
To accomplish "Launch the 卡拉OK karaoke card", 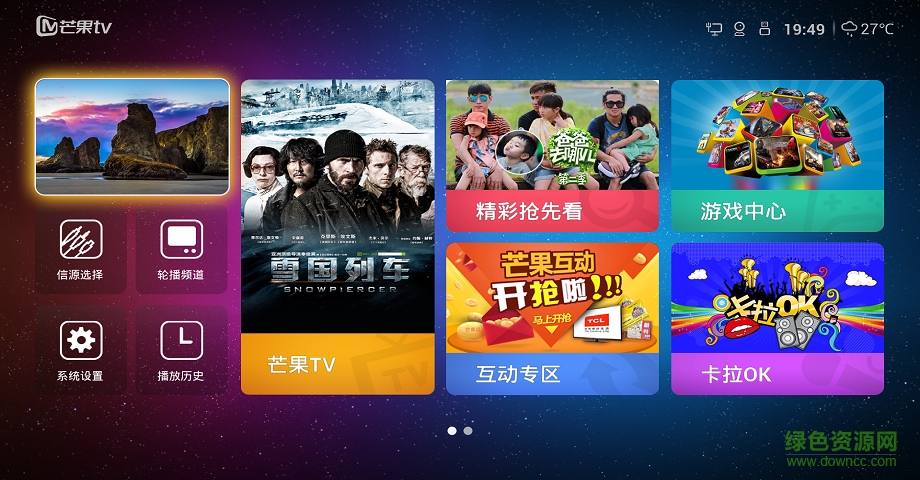I will (x=777, y=318).
